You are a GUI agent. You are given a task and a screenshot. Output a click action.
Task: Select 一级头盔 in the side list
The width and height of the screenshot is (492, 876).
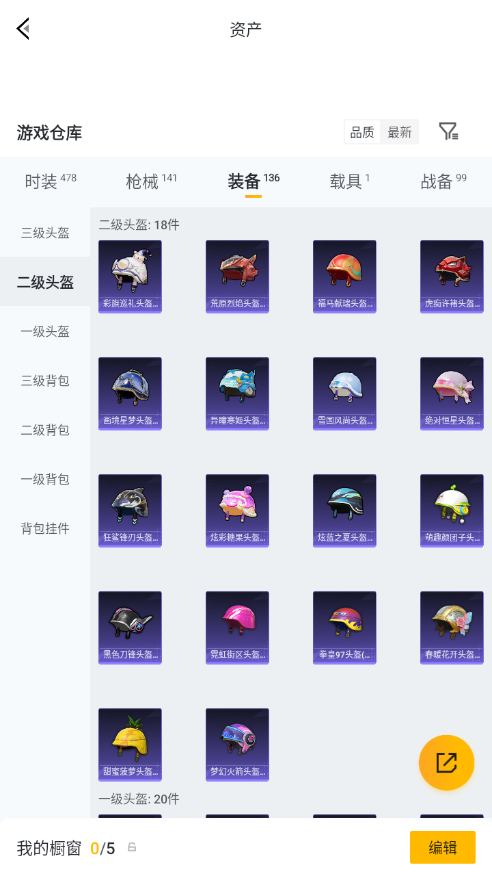click(x=45, y=331)
